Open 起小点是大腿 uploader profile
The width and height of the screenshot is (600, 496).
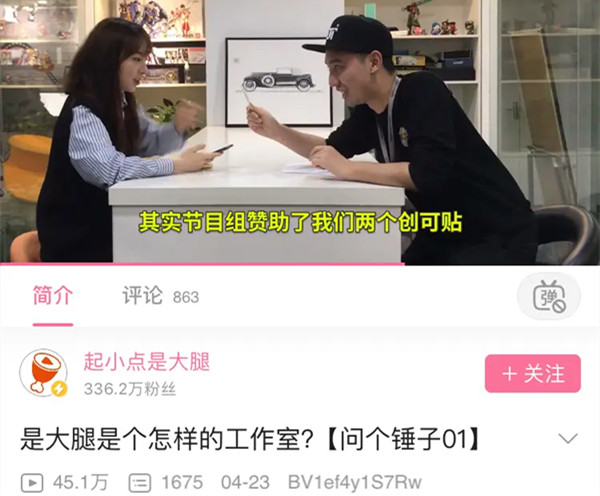coord(146,362)
